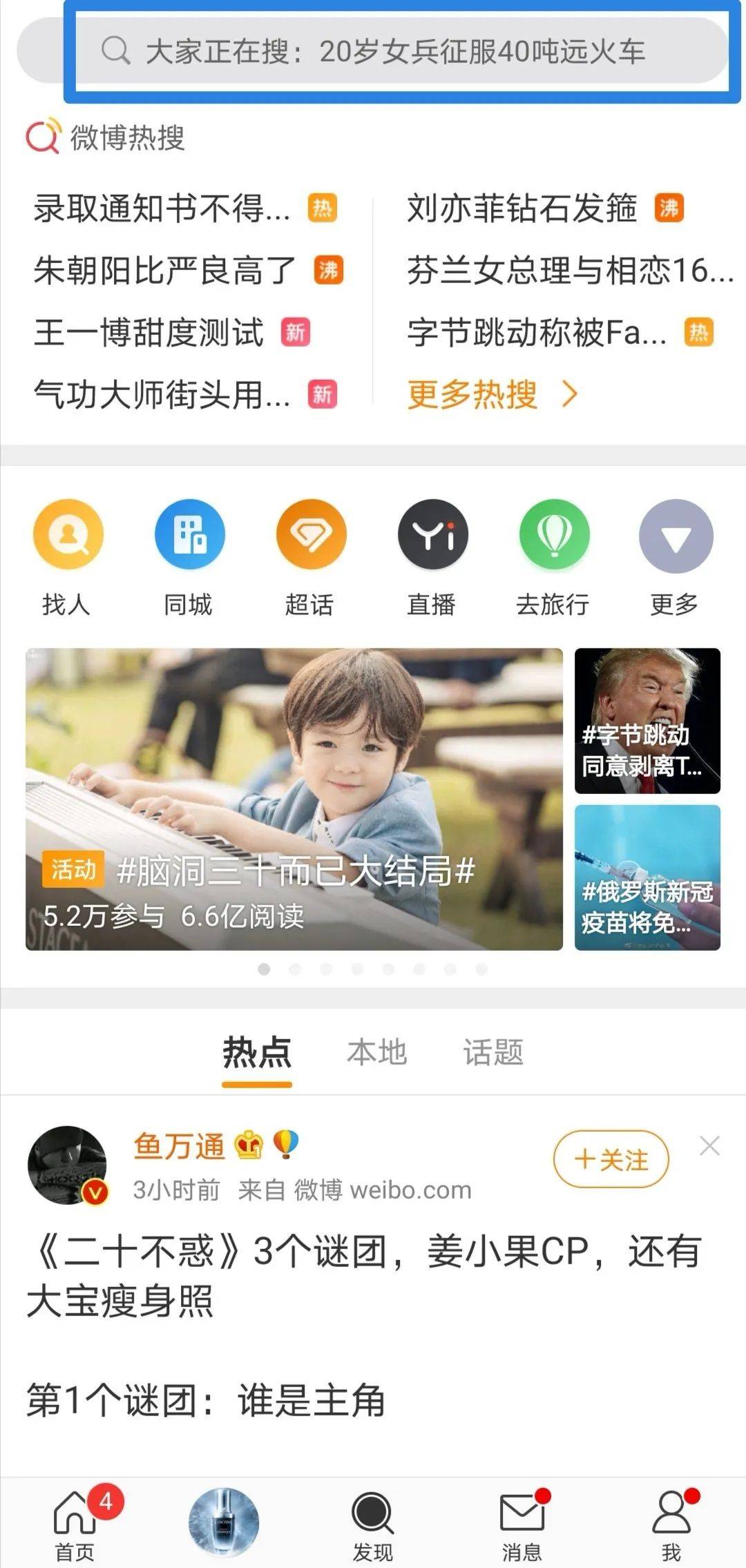The height and width of the screenshot is (1568, 746).
Task: Open hot search 朱朝阳比严良高了
Action: pos(164,271)
